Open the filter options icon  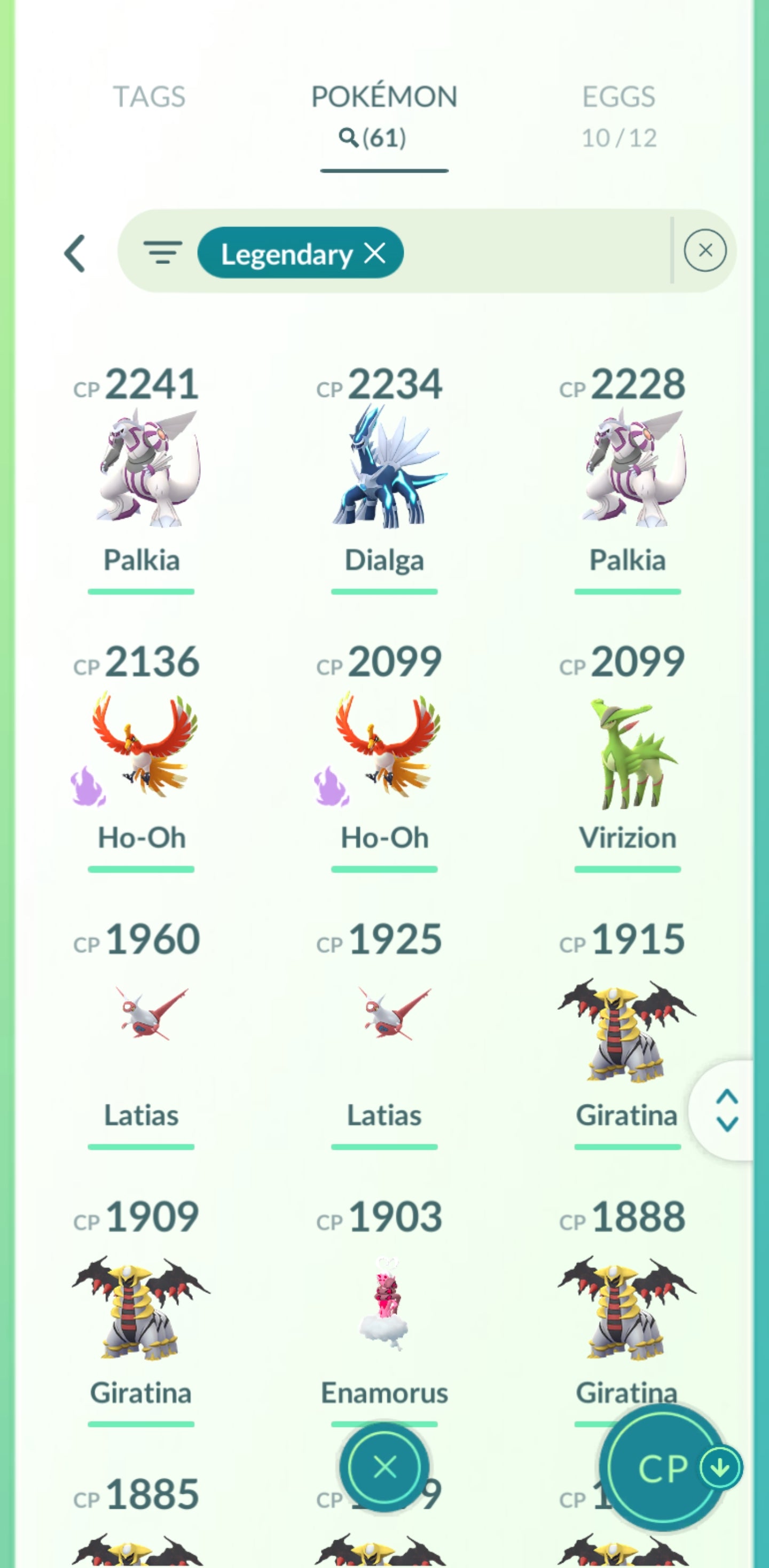coord(162,252)
